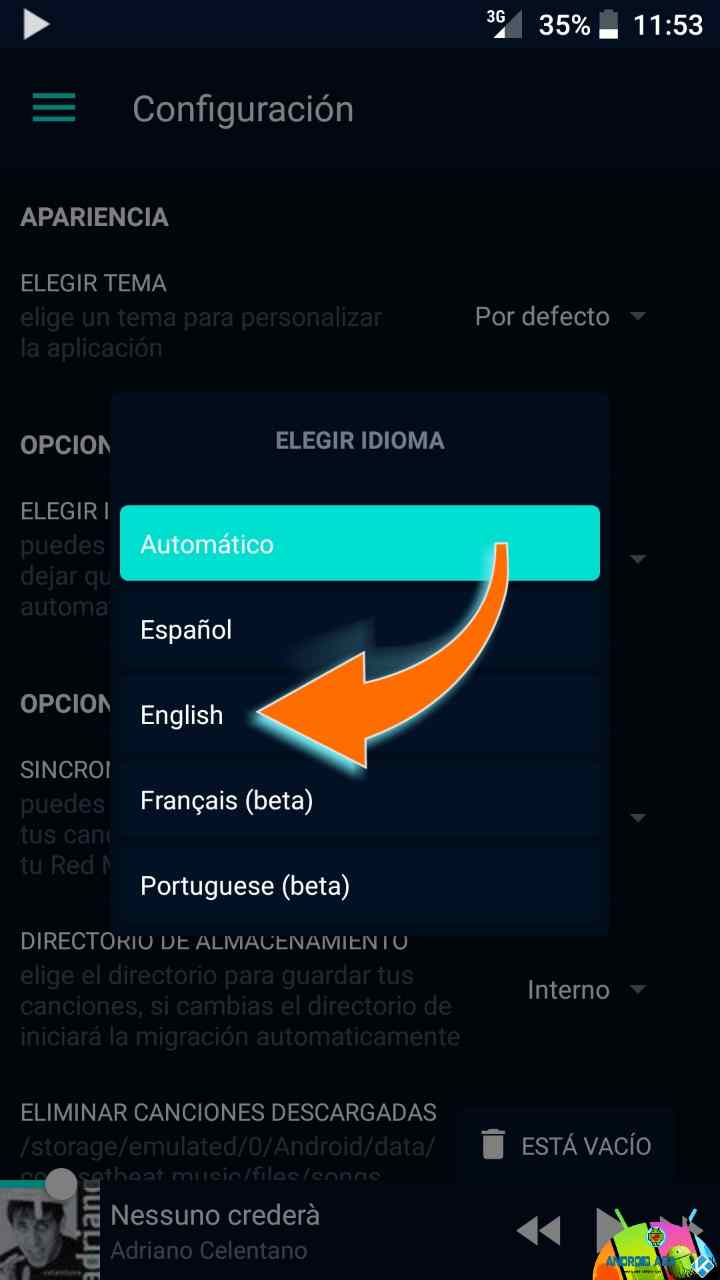Image resolution: width=720 pixels, height=1280 pixels.
Task: Select English from language list
Action: point(360,715)
